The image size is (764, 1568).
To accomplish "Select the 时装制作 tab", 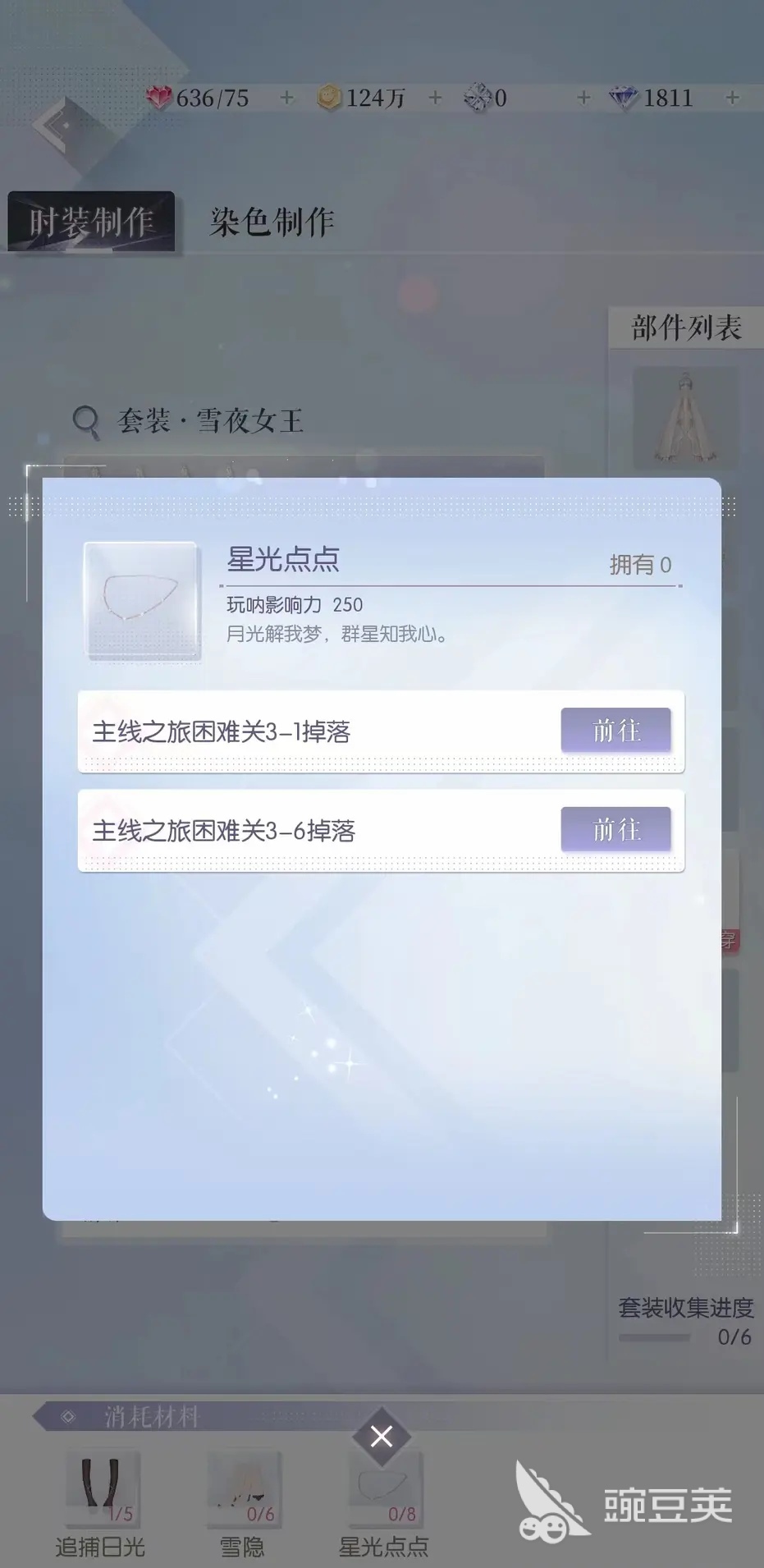I will (91, 222).
